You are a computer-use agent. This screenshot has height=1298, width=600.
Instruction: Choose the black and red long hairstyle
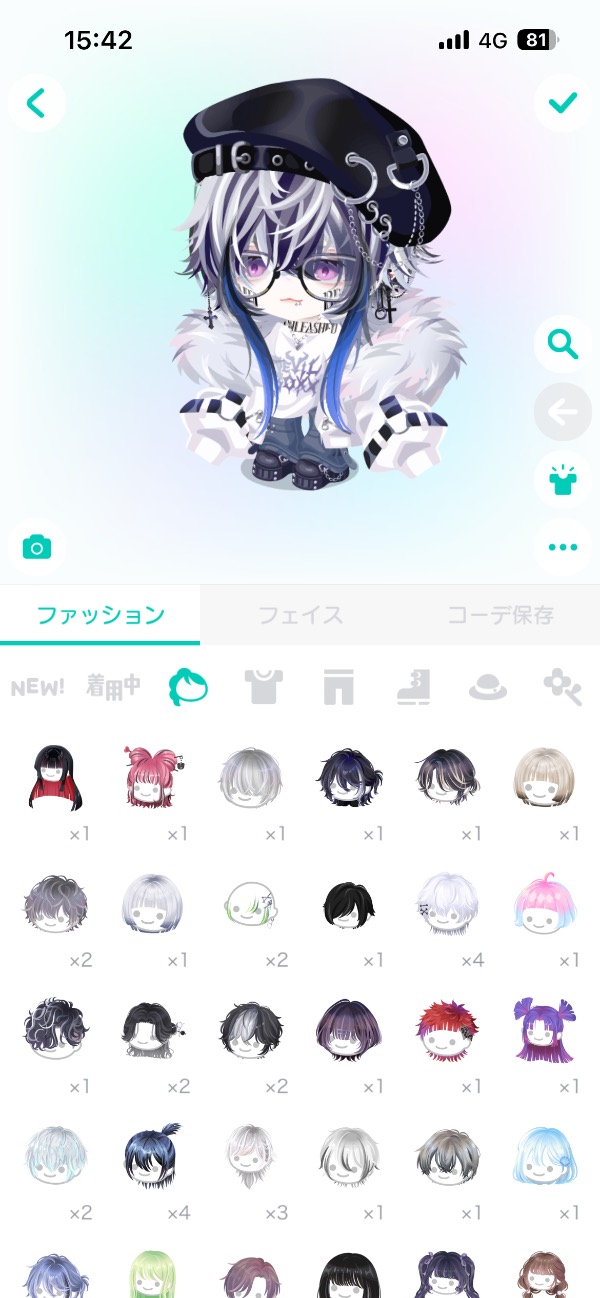55,778
